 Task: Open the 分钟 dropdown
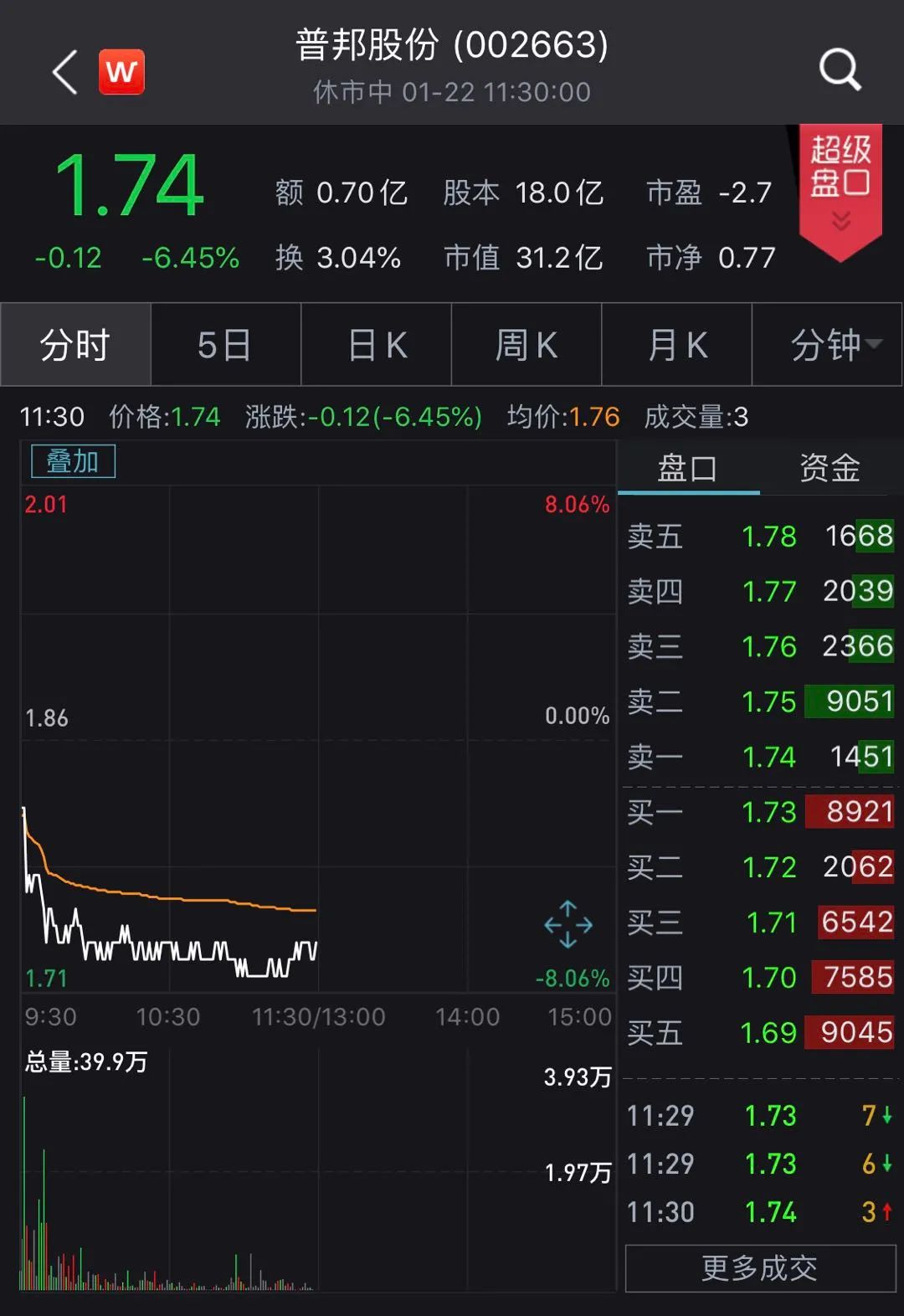tap(827, 344)
